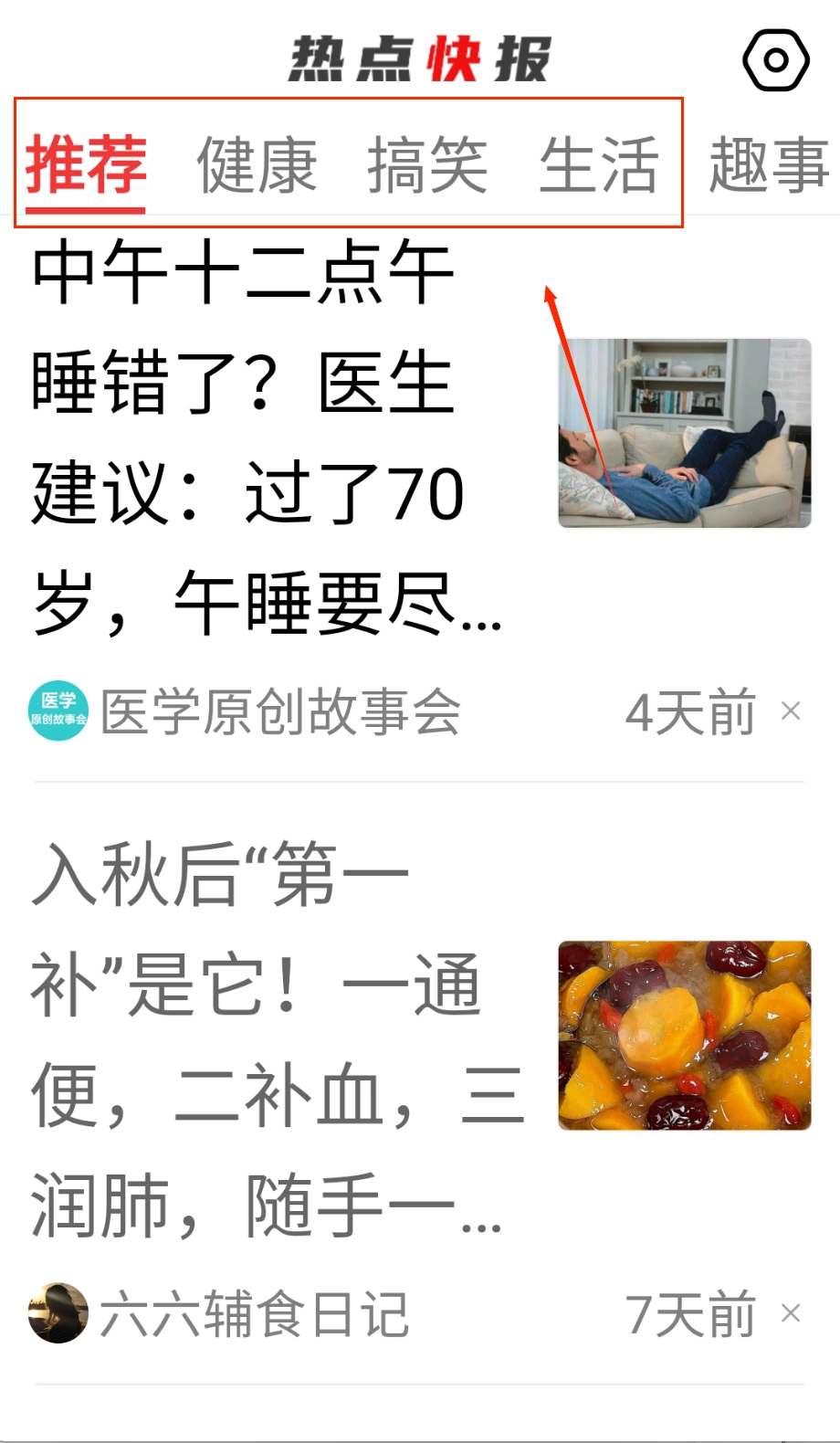
Task: Open the article about 午睡 after 70
Action: (265, 438)
